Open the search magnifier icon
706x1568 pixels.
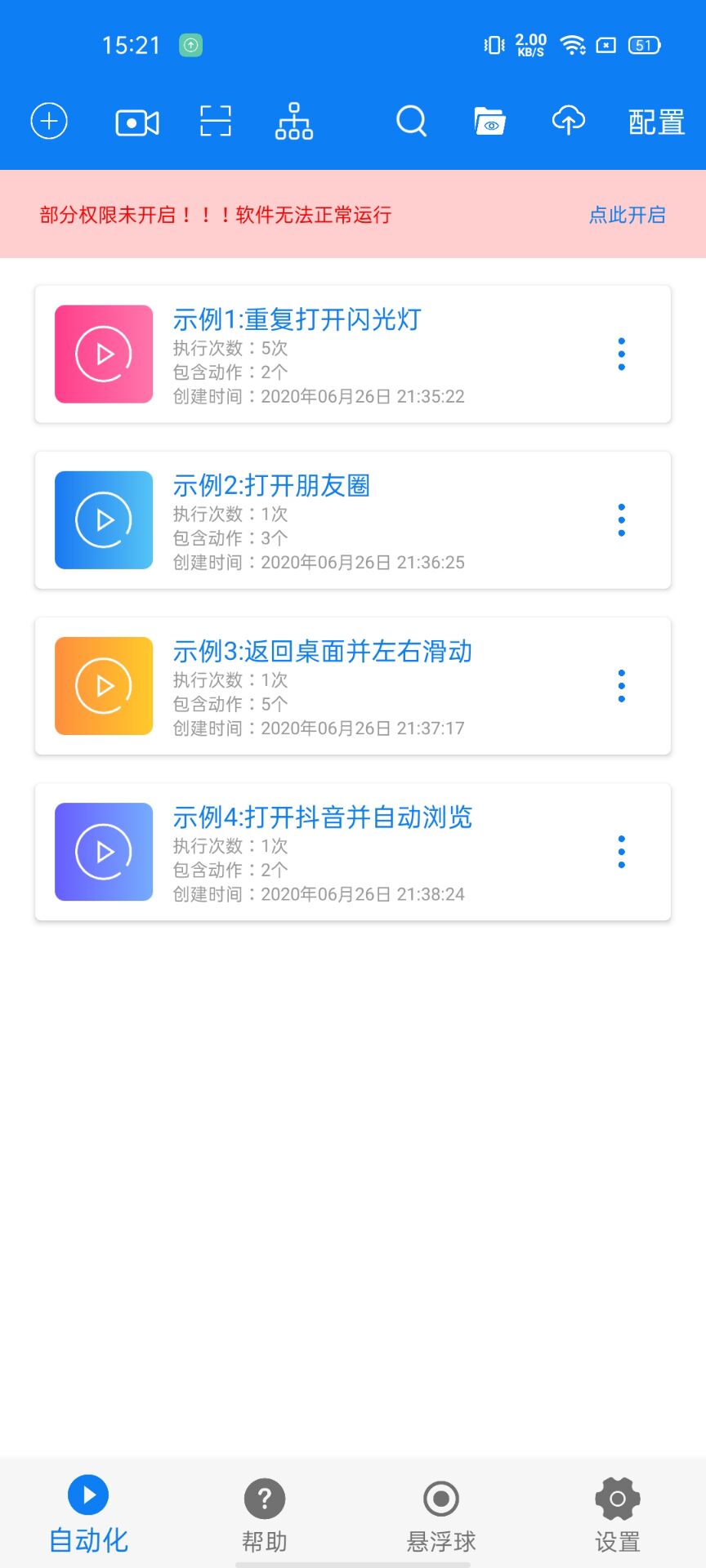[x=412, y=122]
